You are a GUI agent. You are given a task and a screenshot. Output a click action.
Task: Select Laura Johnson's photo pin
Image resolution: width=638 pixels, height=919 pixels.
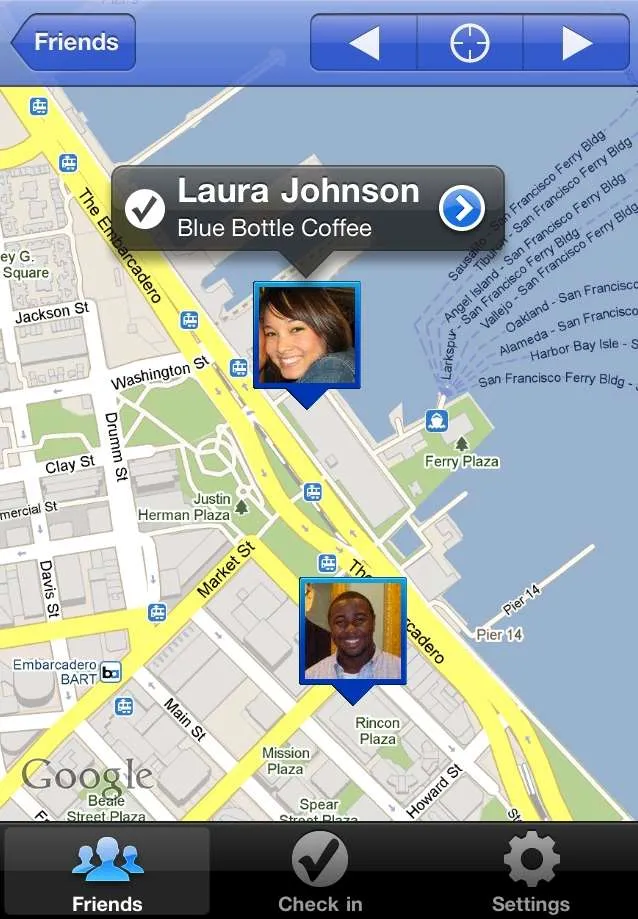306,335
